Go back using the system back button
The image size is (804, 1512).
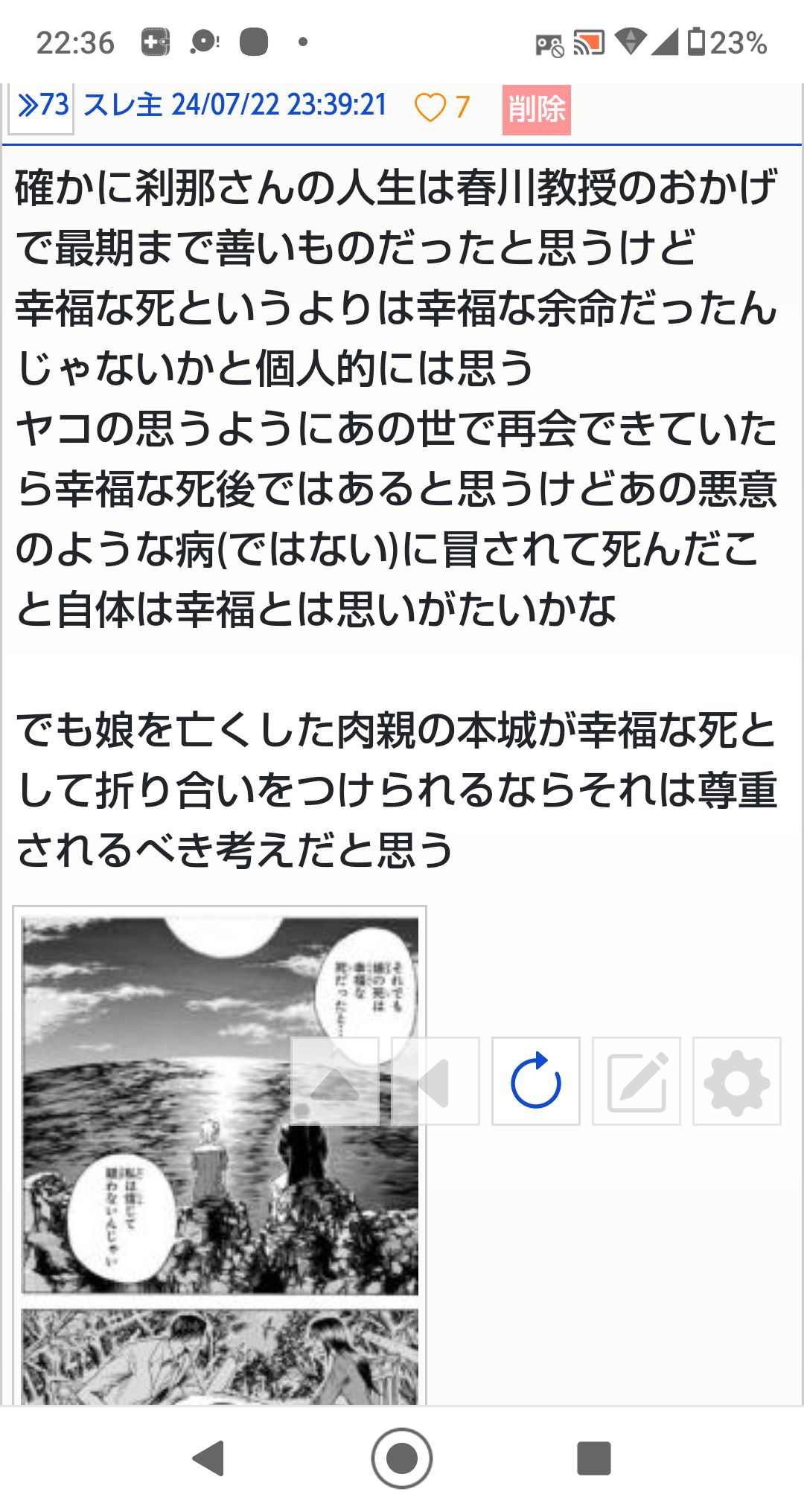pyautogui.click(x=208, y=1458)
